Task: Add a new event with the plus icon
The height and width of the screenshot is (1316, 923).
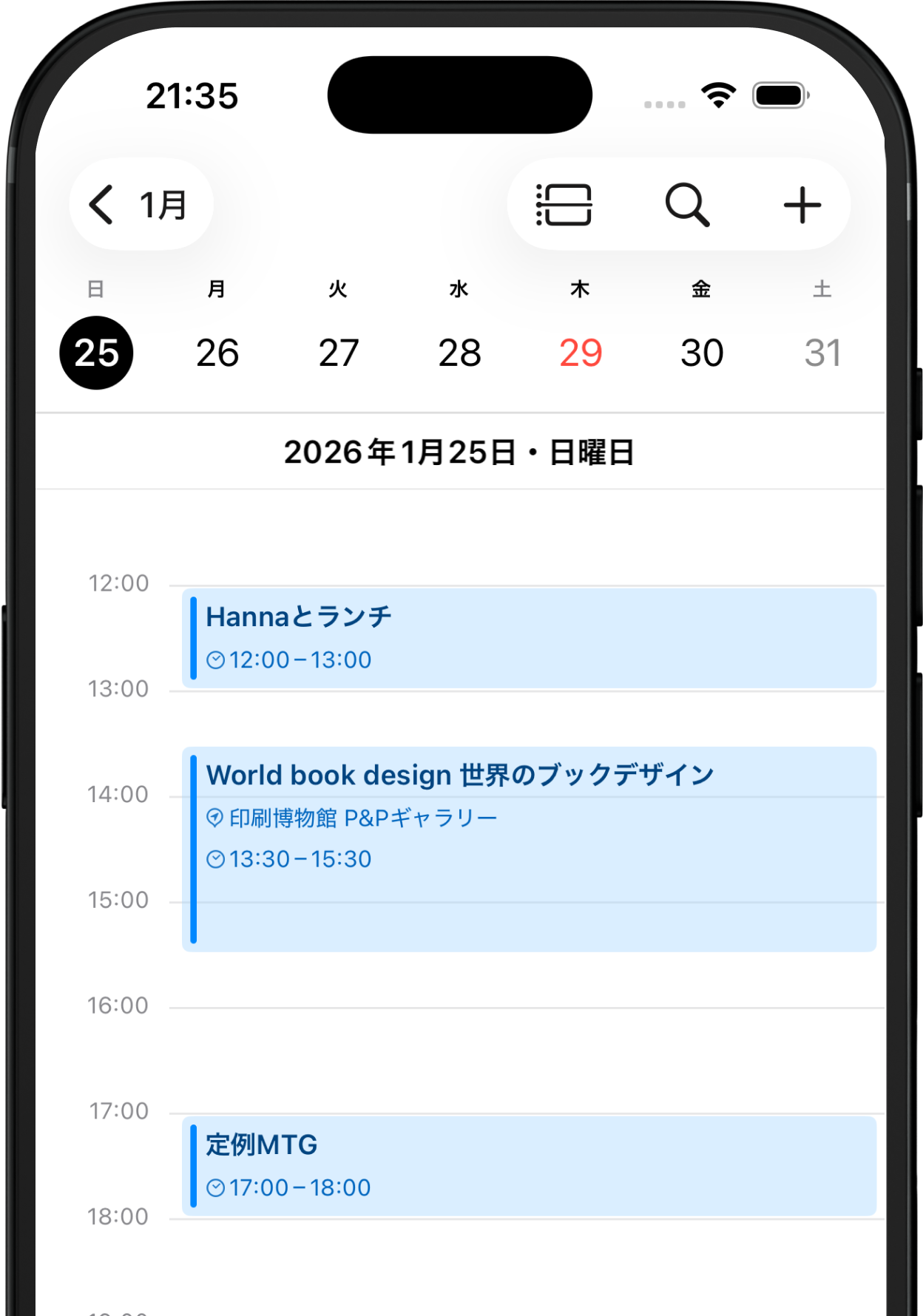Action: click(x=802, y=205)
